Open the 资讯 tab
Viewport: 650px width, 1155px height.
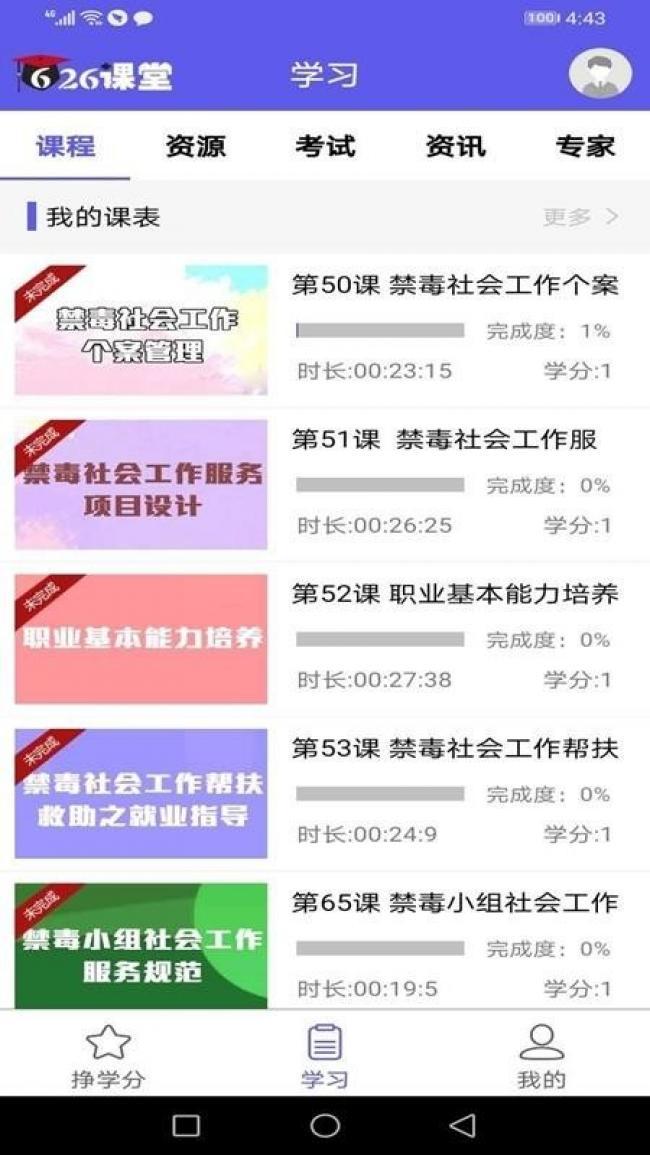pyautogui.click(x=455, y=146)
